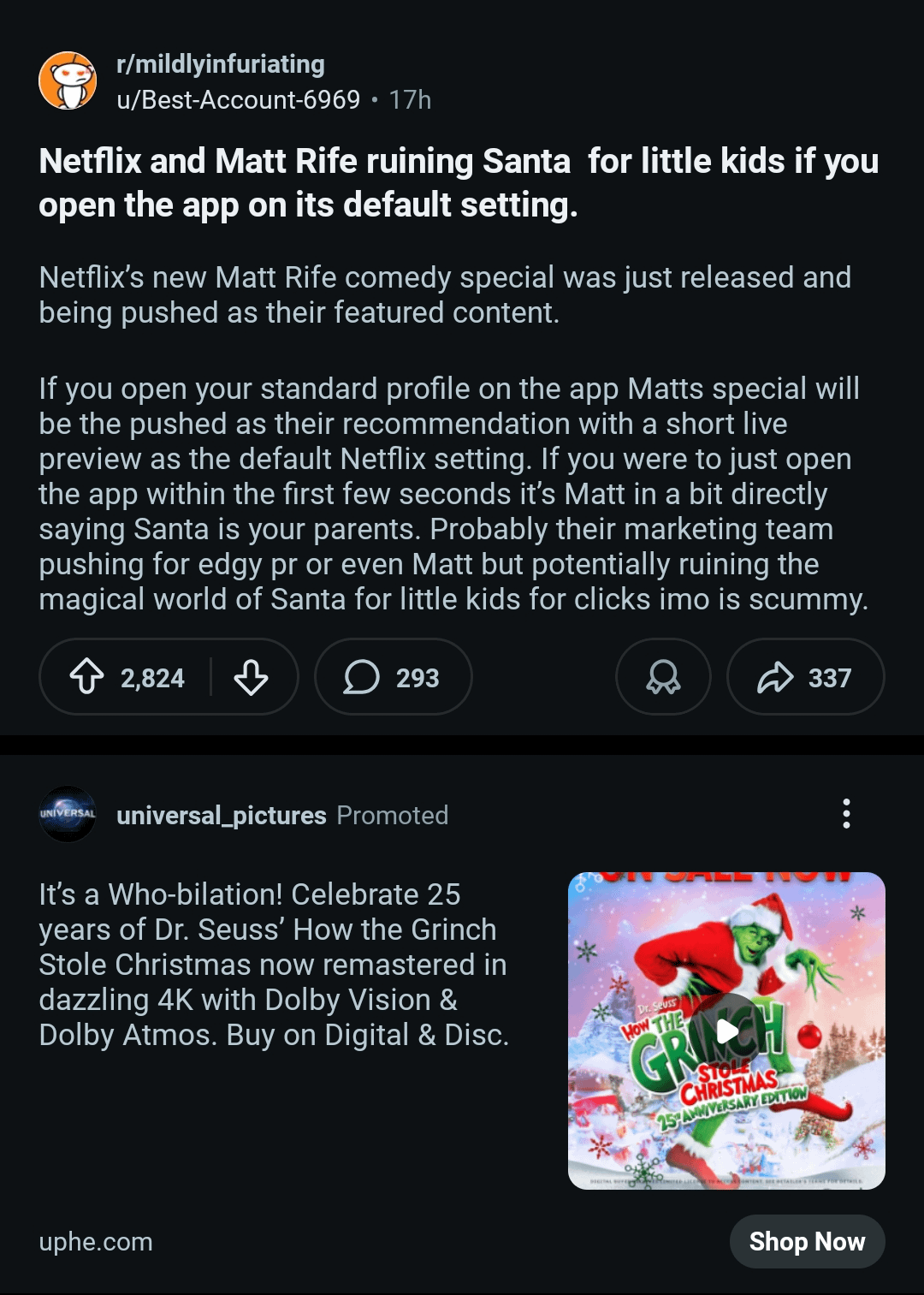Open the 293 comments on the post
Image resolution: width=924 pixels, height=1295 pixels.
click(x=393, y=677)
